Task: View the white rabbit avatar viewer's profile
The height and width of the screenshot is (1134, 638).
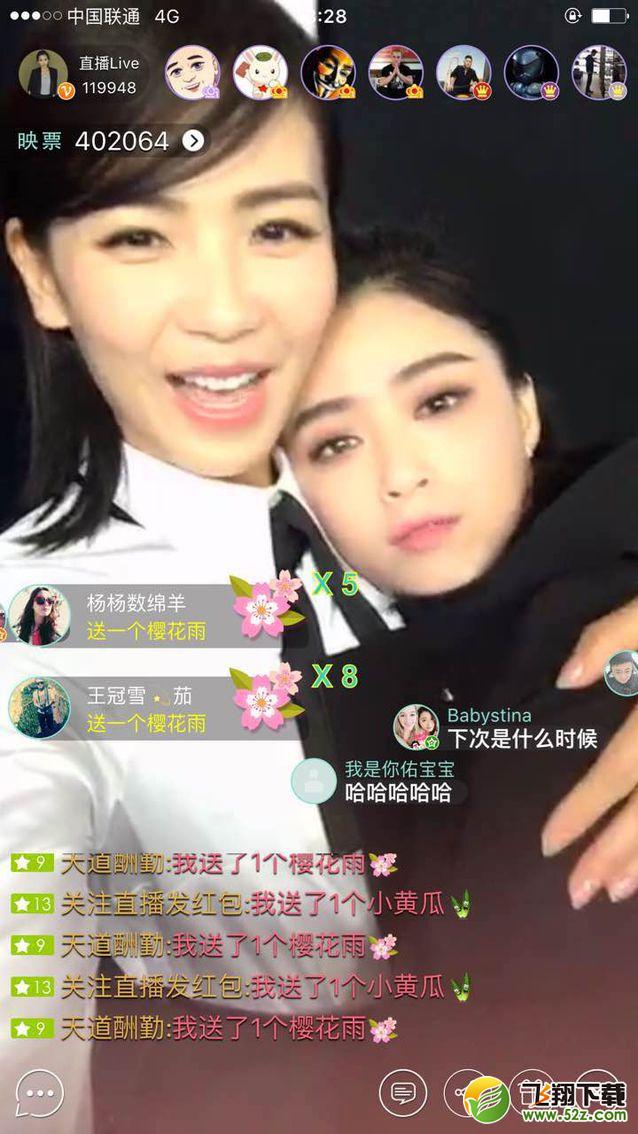Action: (x=260, y=72)
